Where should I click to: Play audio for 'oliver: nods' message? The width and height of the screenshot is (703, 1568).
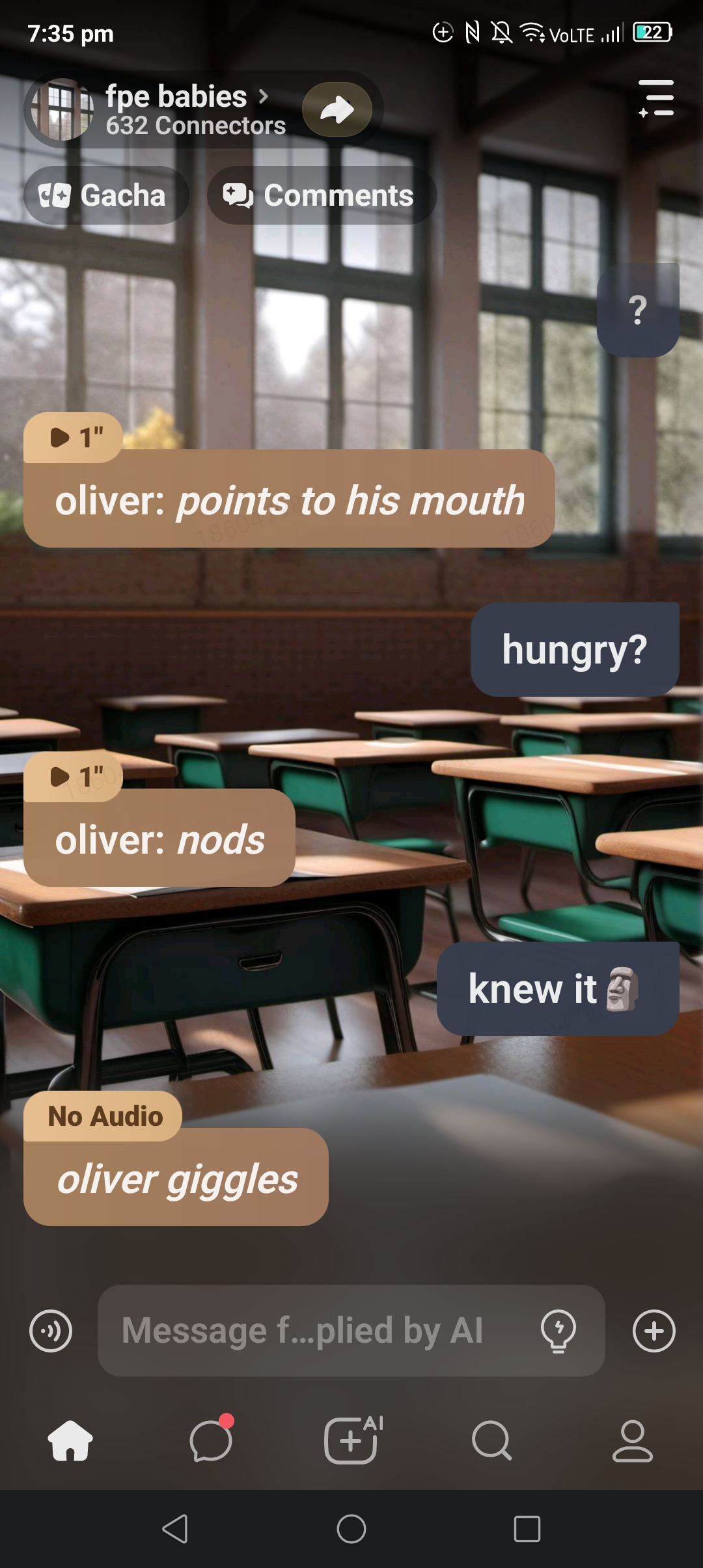[x=73, y=776]
